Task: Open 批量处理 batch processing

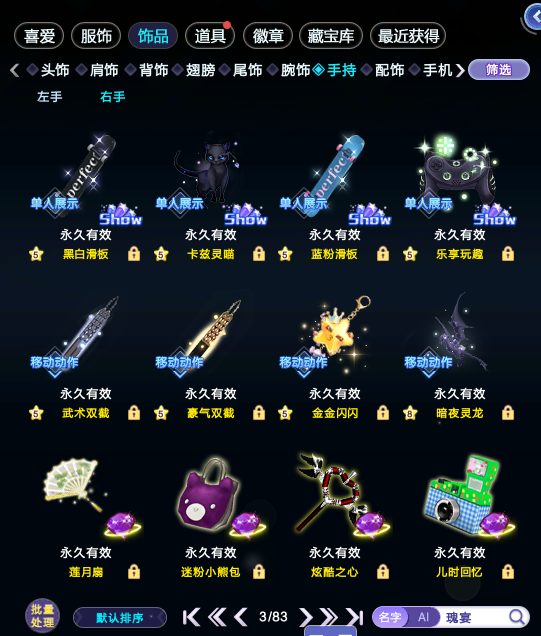Action: pos(43,616)
